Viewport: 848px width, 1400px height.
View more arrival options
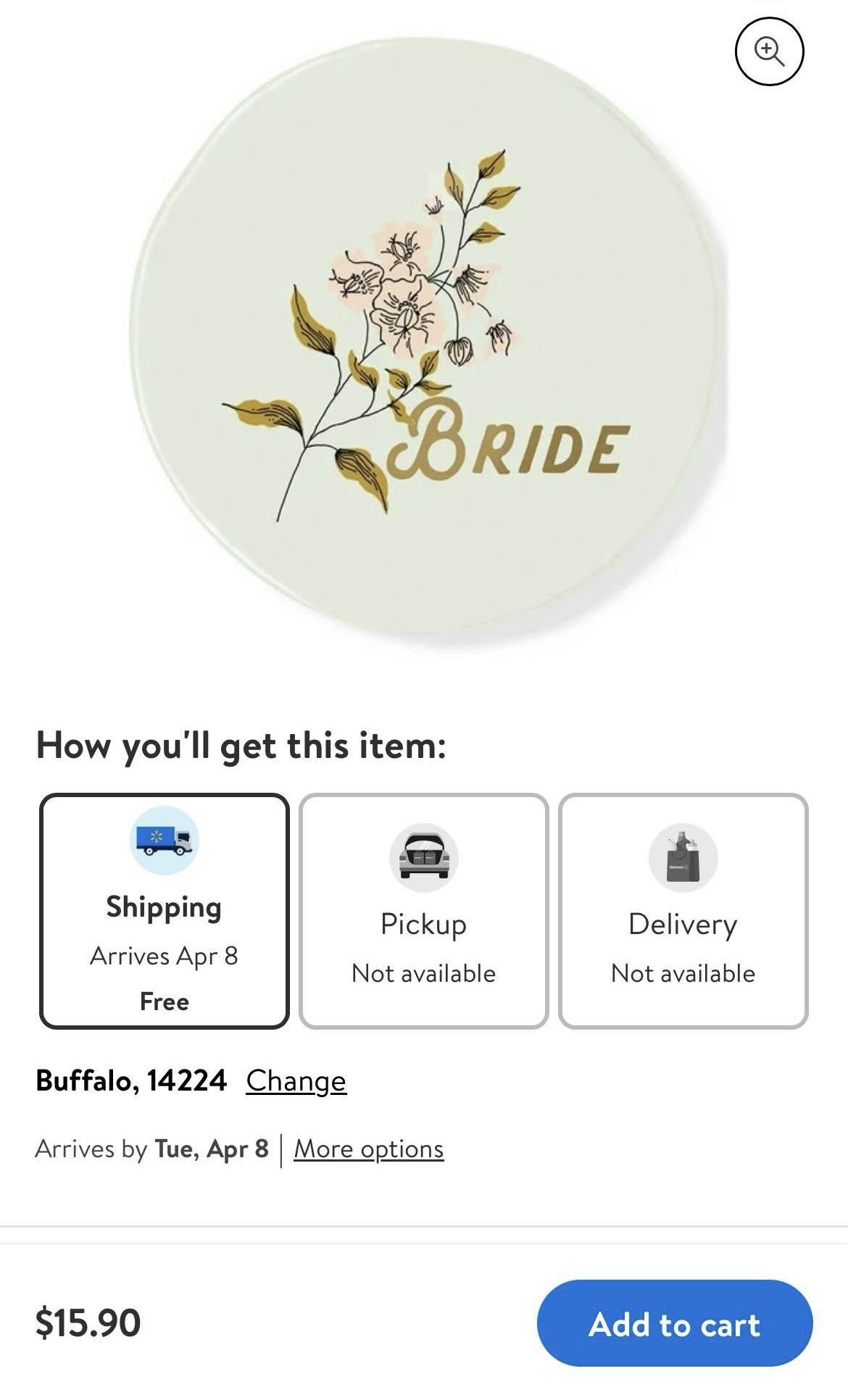368,1149
